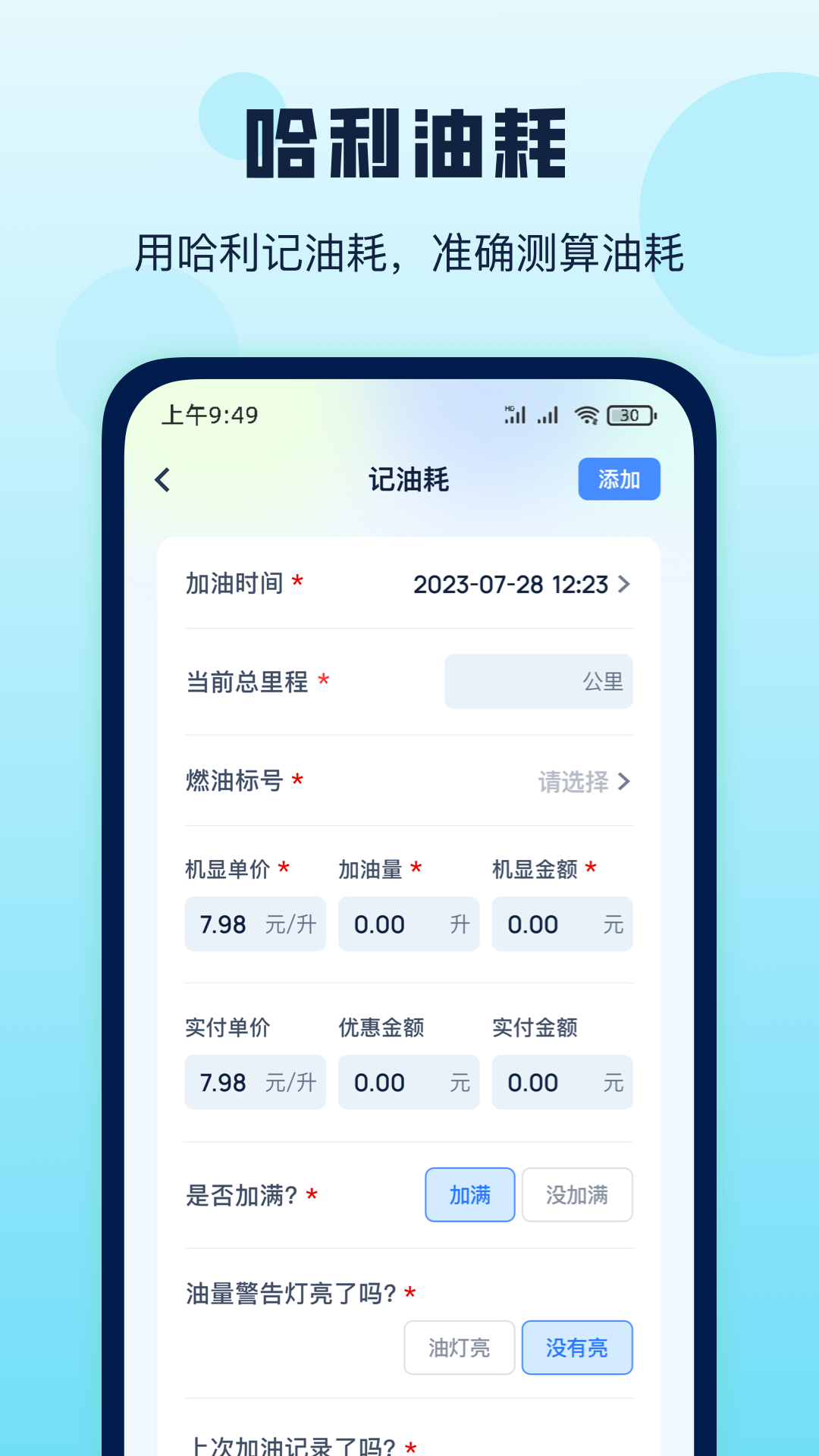
Task: Open the date-time picker for 2023-07-28
Action: click(x=513, y=584)
